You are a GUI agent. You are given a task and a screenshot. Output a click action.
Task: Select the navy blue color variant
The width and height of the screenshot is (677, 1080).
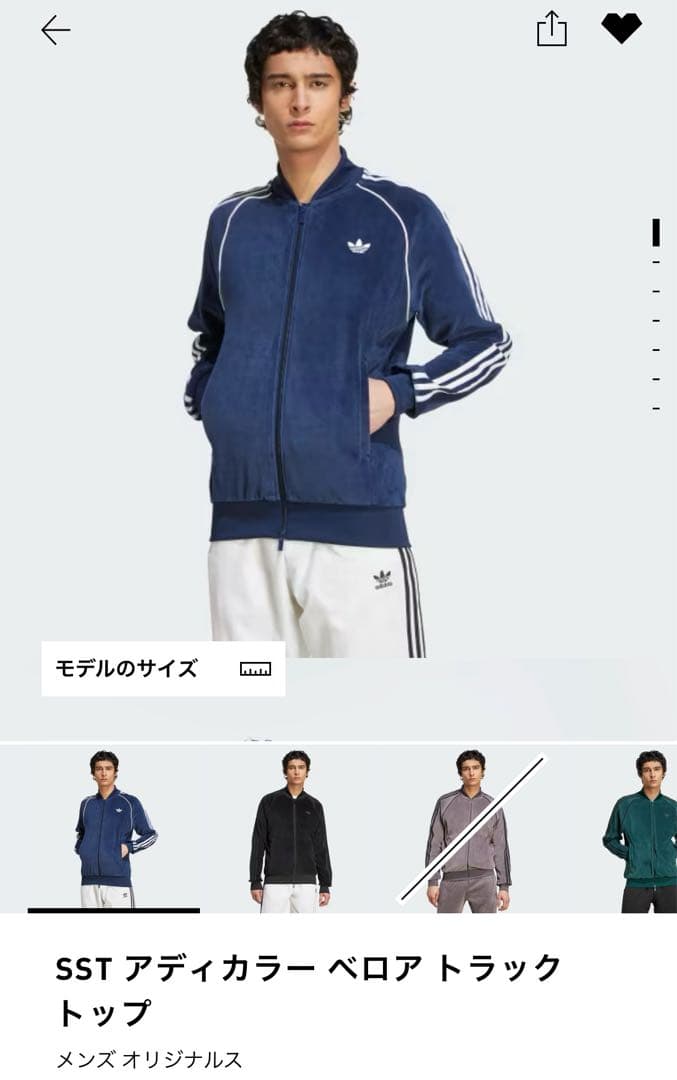click(114, 829)
